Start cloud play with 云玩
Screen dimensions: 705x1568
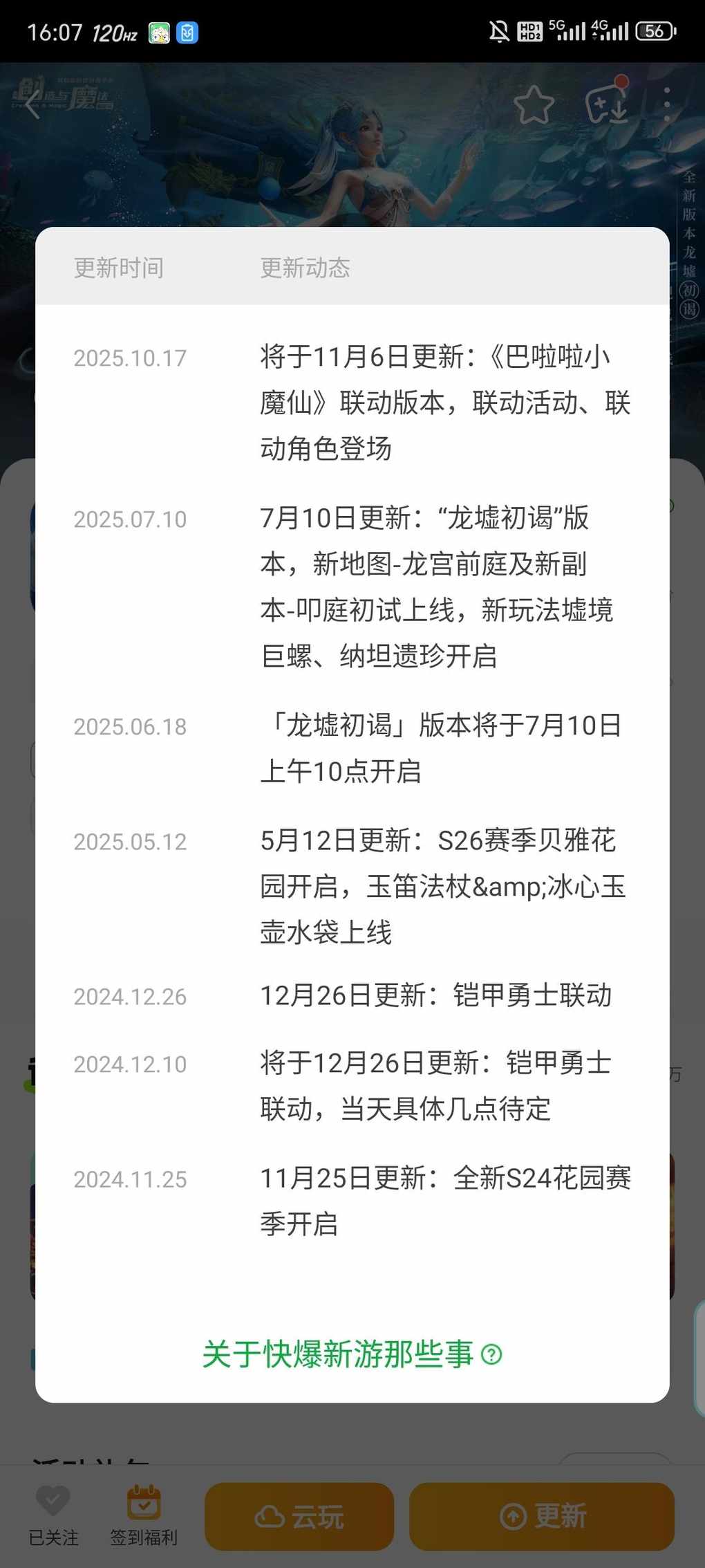point(299,1517)
